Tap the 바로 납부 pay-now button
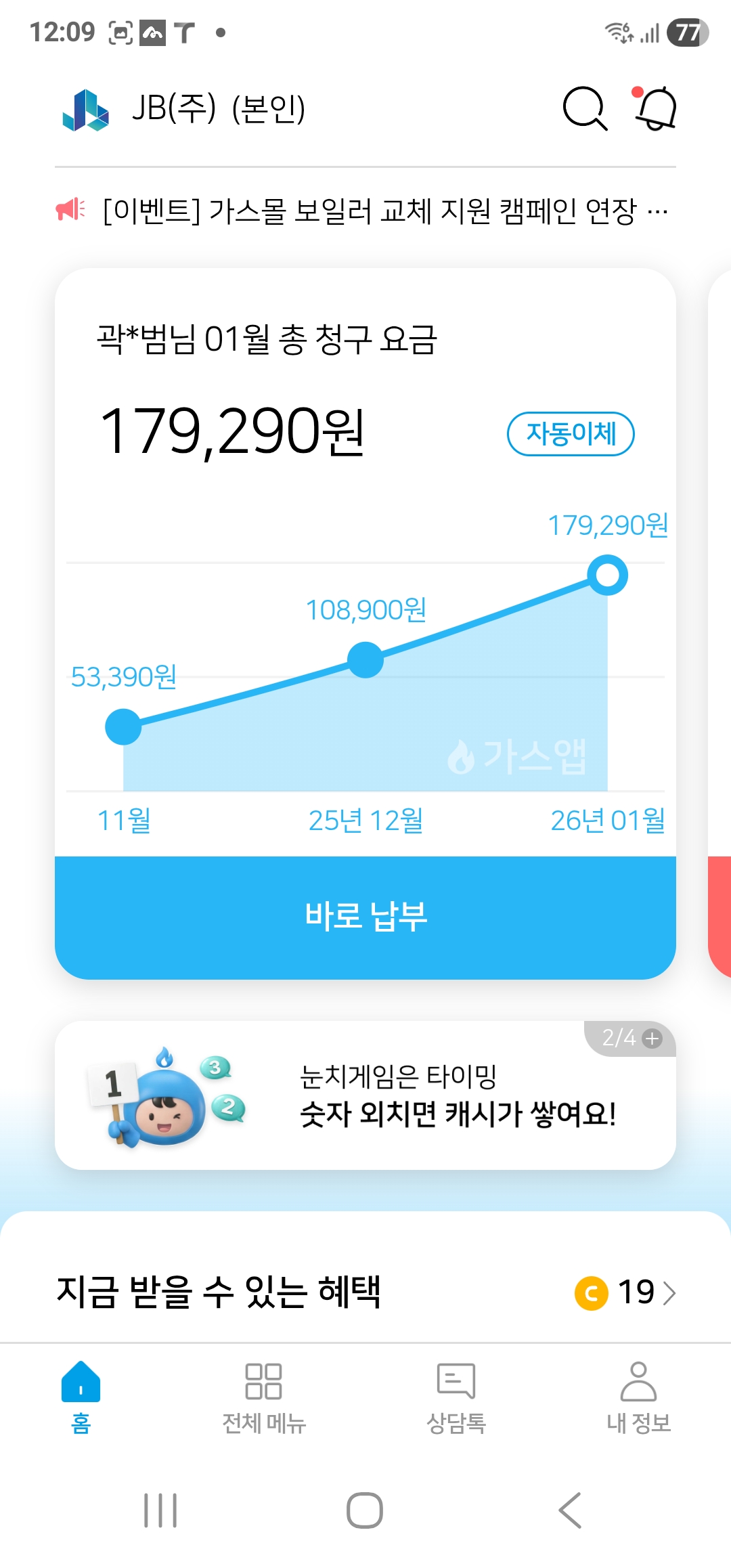Image resolution: width=731 pixels, height=1568 pixels. tap(365, 917)
